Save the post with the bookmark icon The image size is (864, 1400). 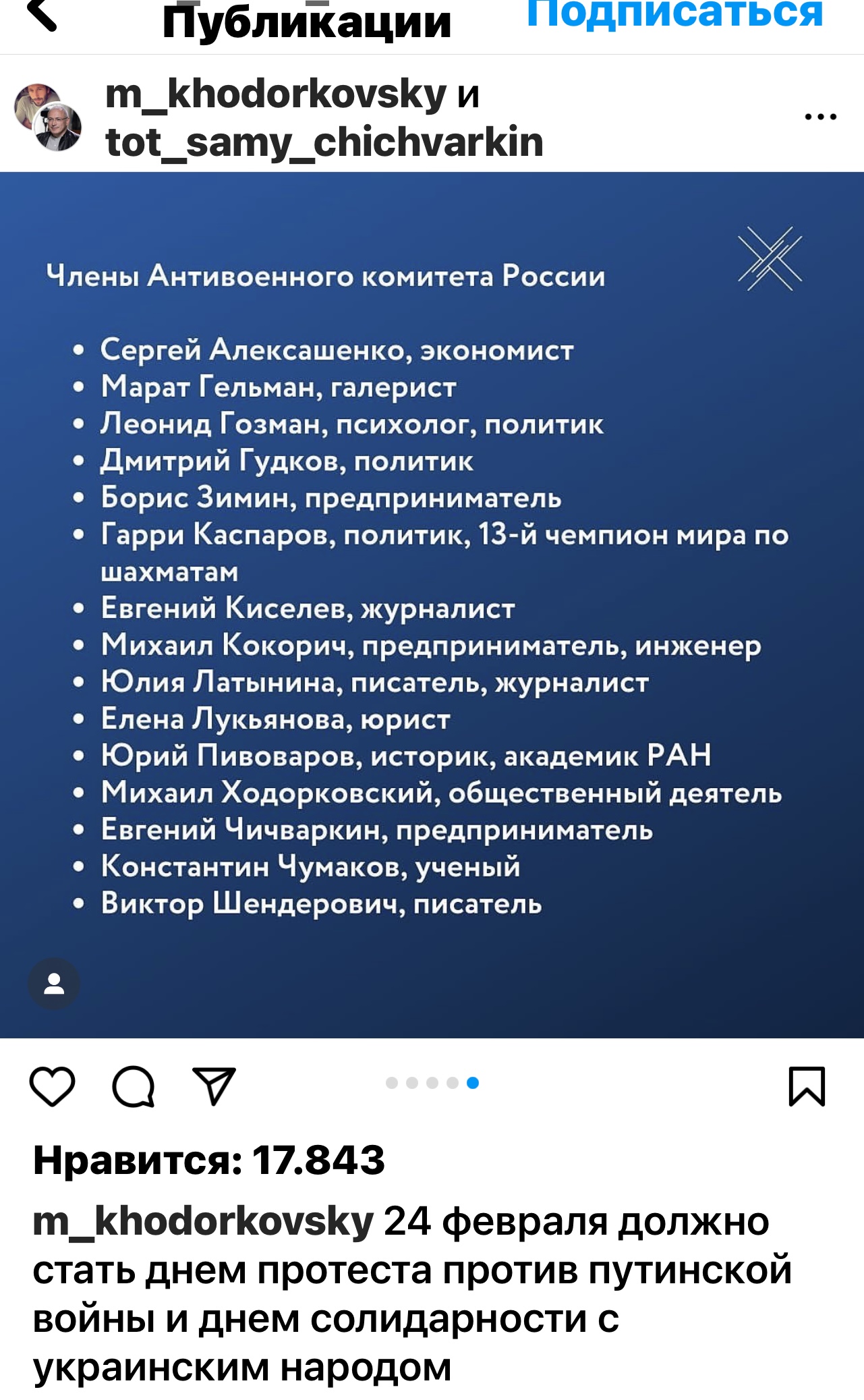click(x=807, y=1086)
